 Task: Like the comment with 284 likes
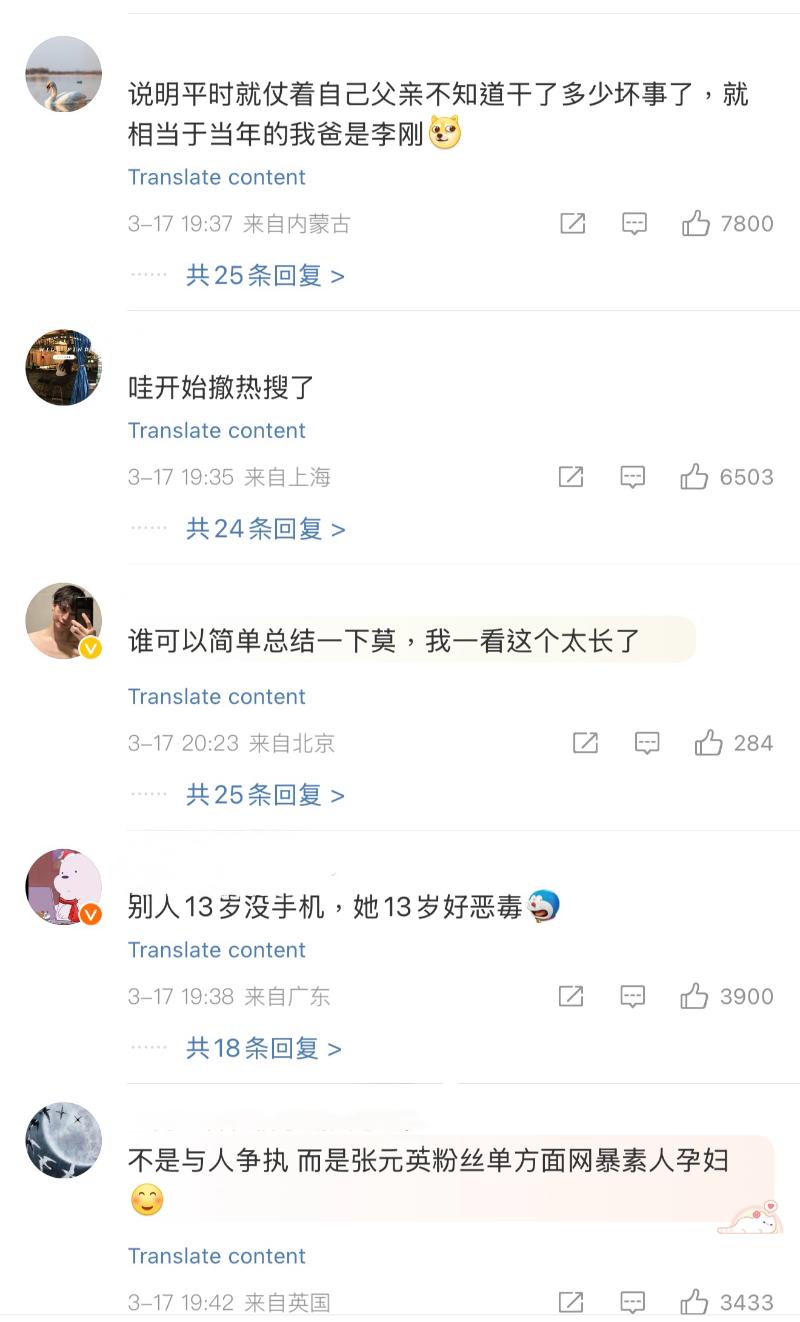(x=708, y=743)
